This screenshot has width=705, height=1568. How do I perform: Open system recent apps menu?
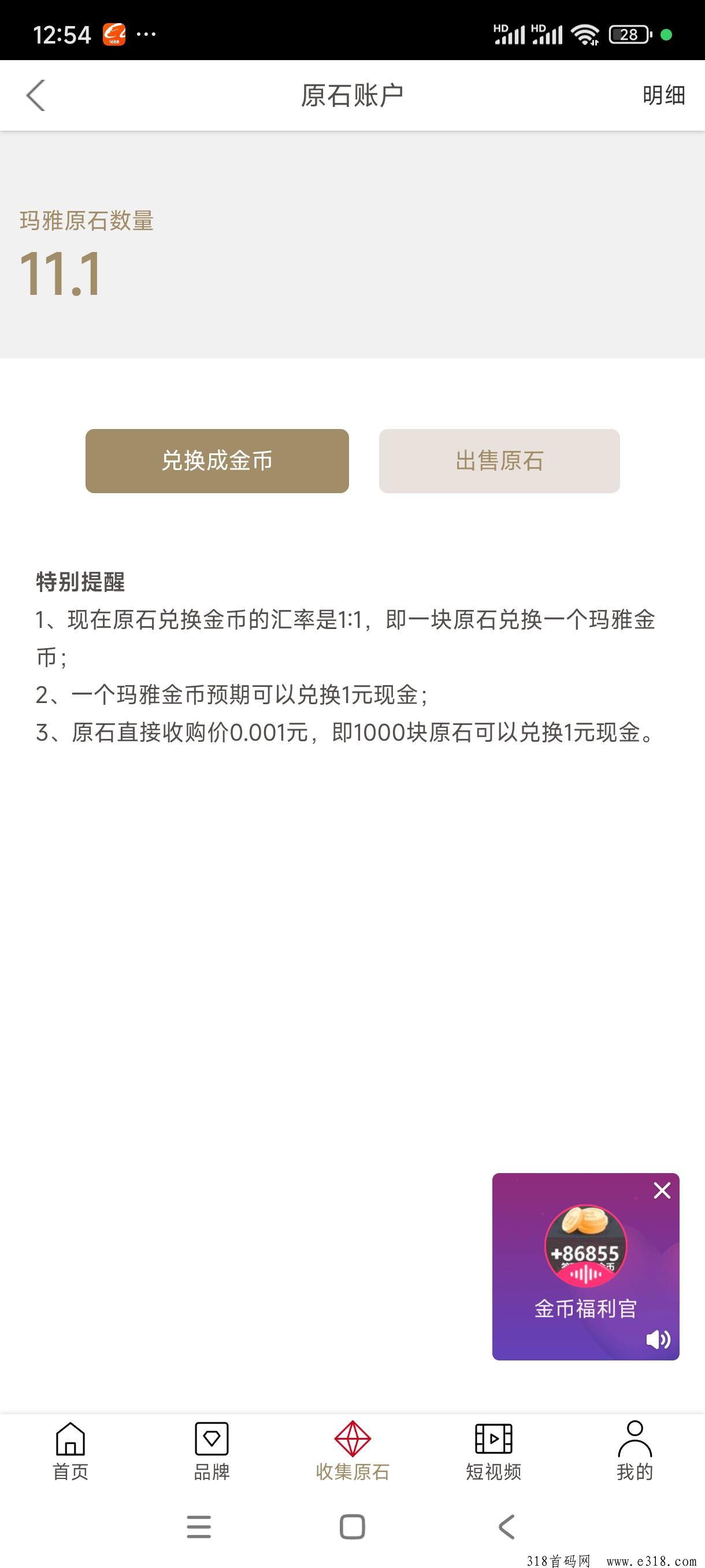(199, 1526)
